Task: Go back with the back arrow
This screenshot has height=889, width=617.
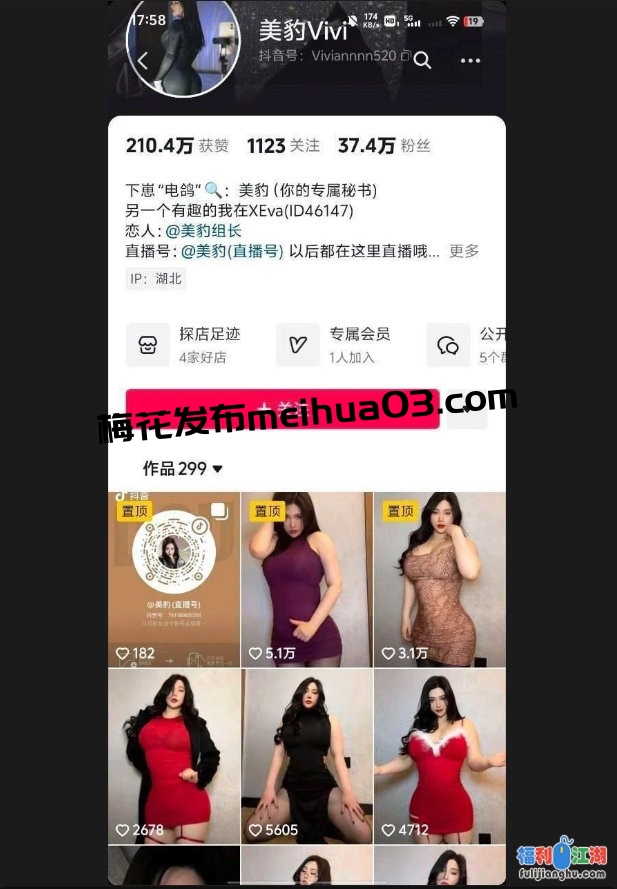Action: (142, 61)
